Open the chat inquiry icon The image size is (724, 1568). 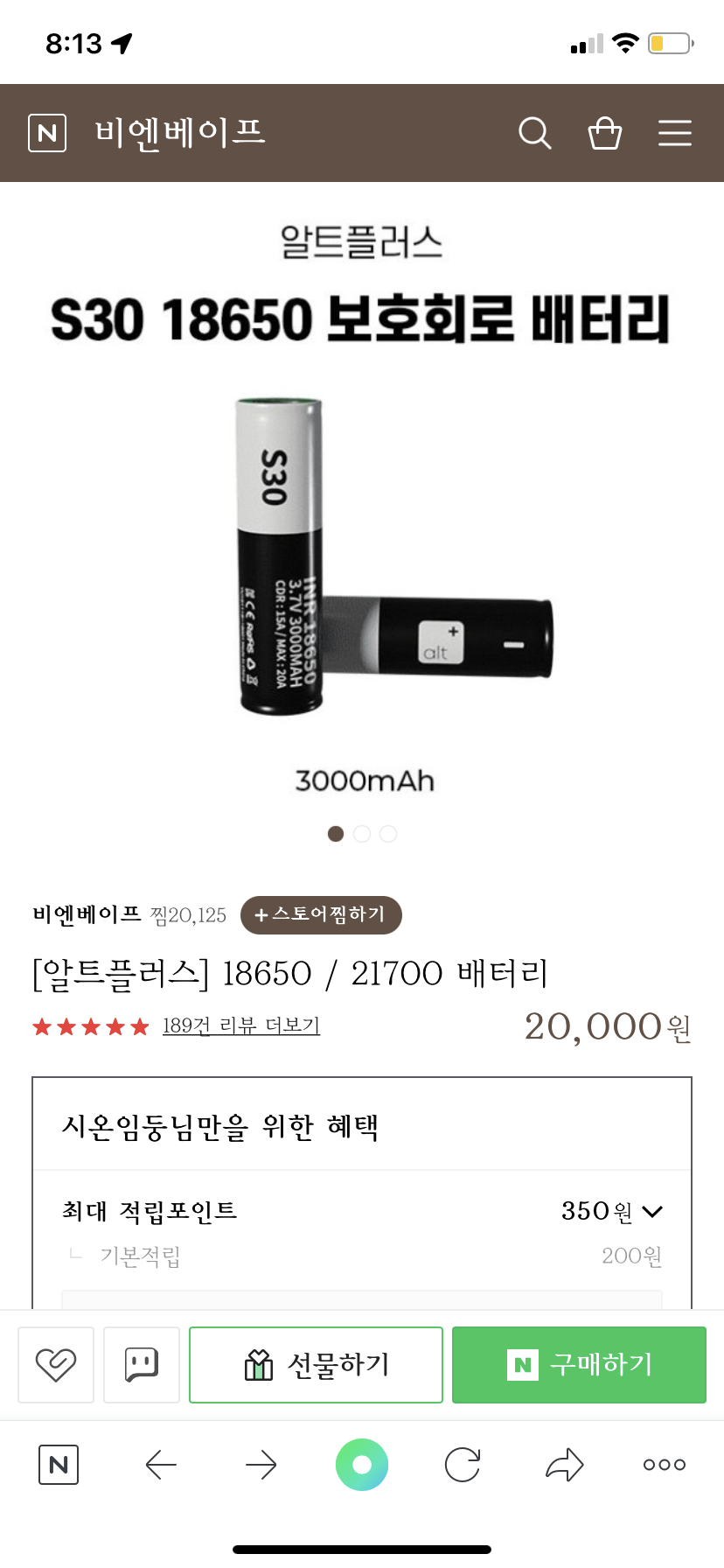coord(142,1364)
